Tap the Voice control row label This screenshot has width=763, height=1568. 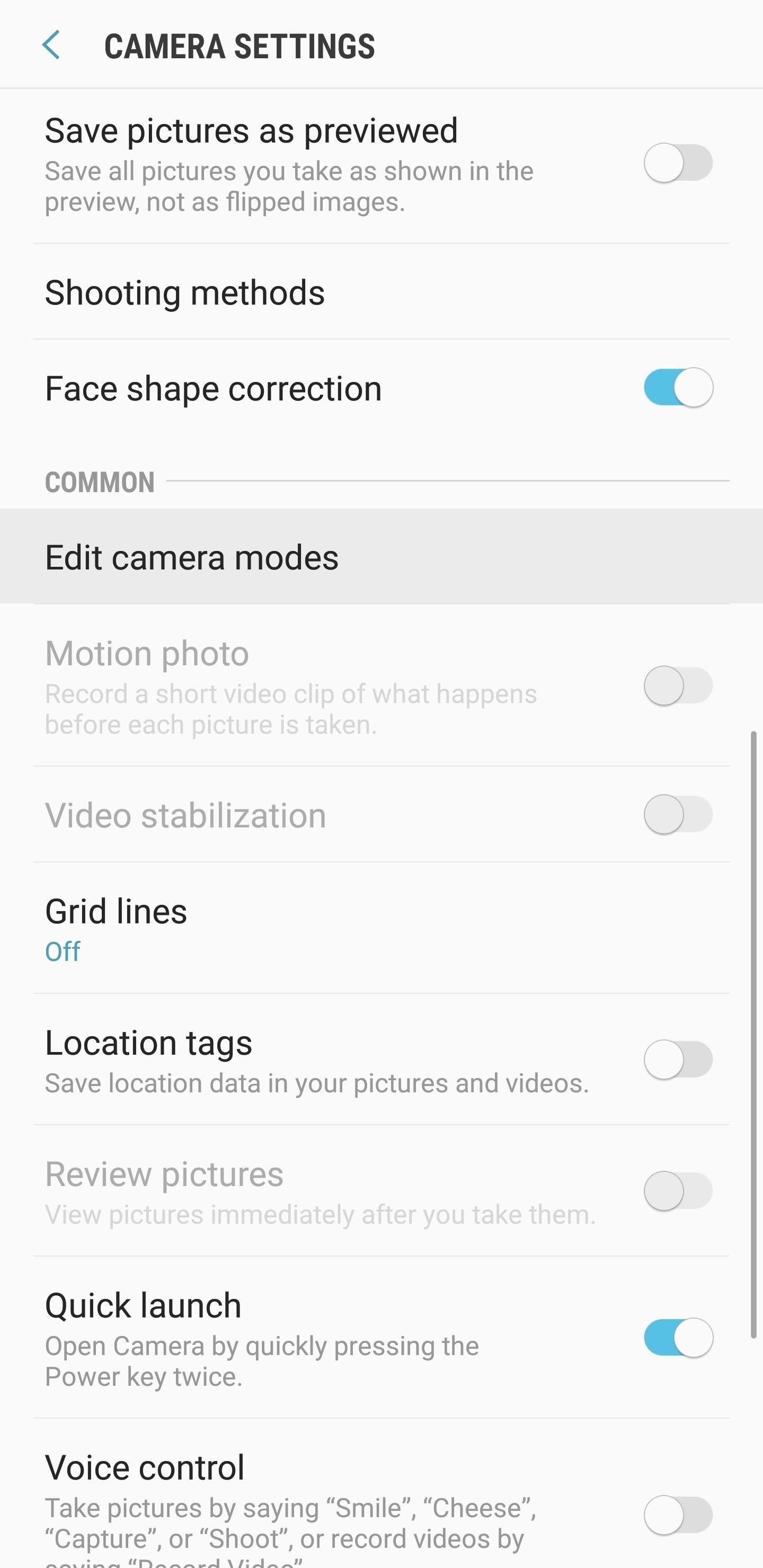(144, 1466)
